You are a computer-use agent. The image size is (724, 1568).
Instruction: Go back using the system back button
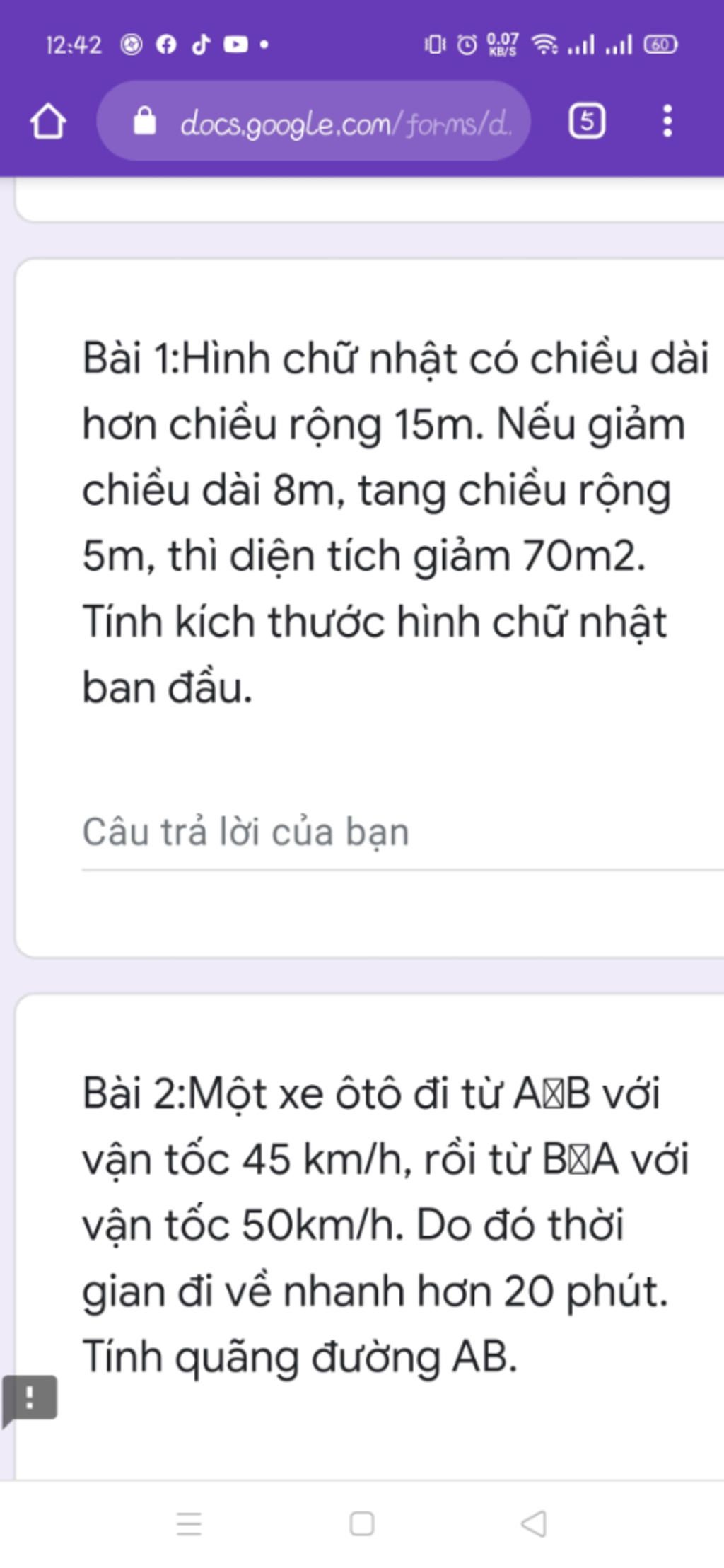click(534, 1523)
